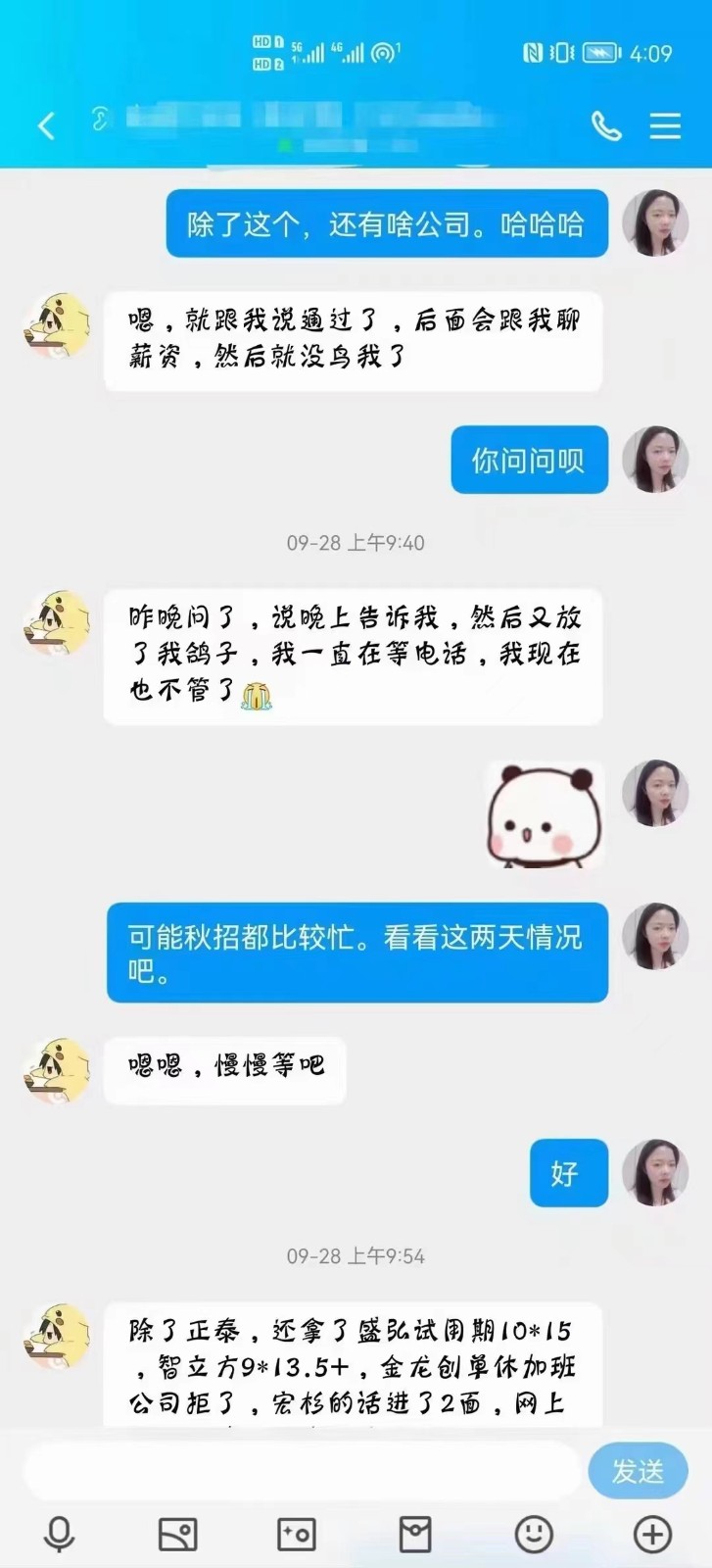This screenshot has width=712, height=1568.
Task: Tap the message input field
Action: [x=302, y=1470]
